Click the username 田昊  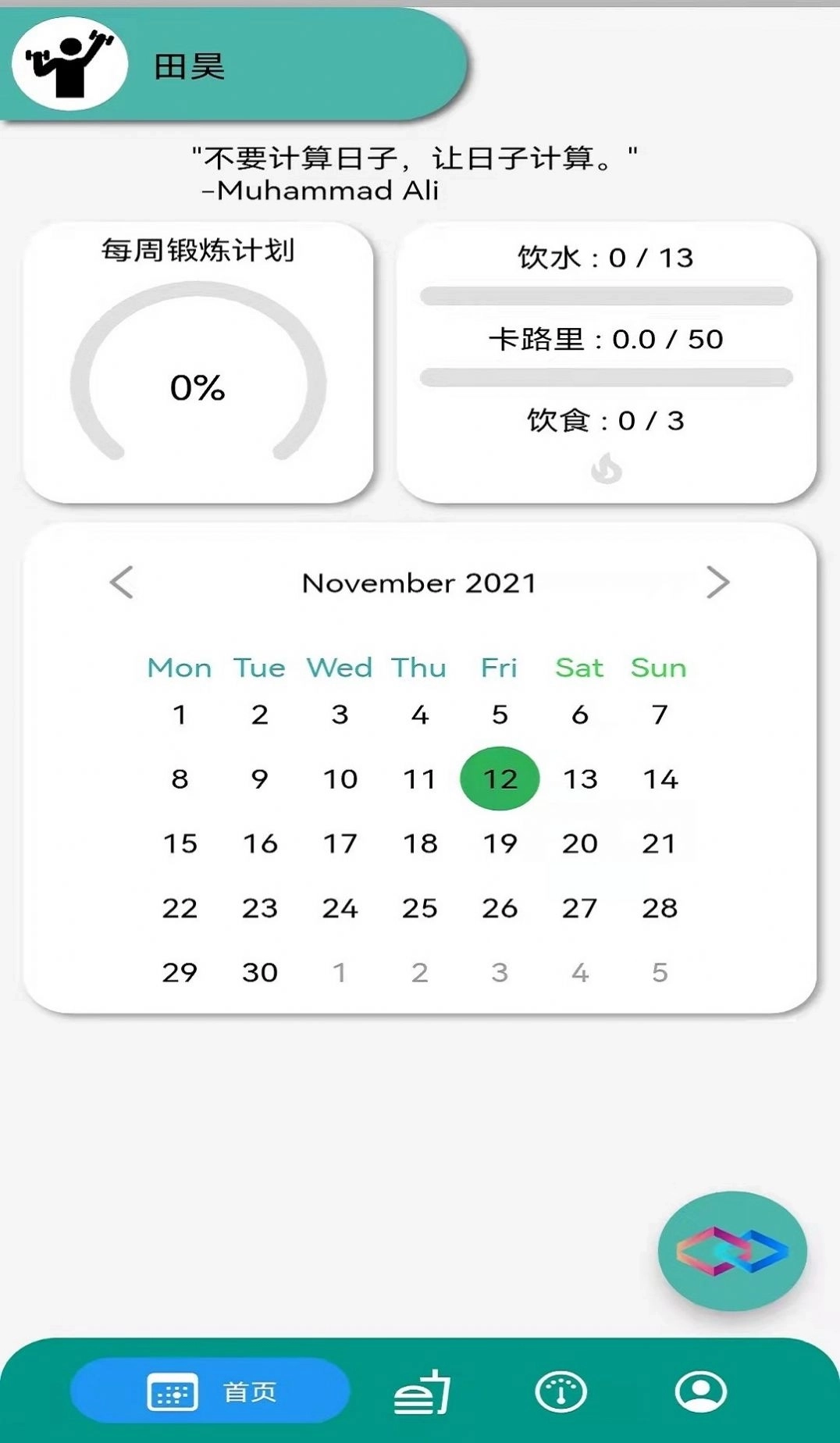(188, 66)
